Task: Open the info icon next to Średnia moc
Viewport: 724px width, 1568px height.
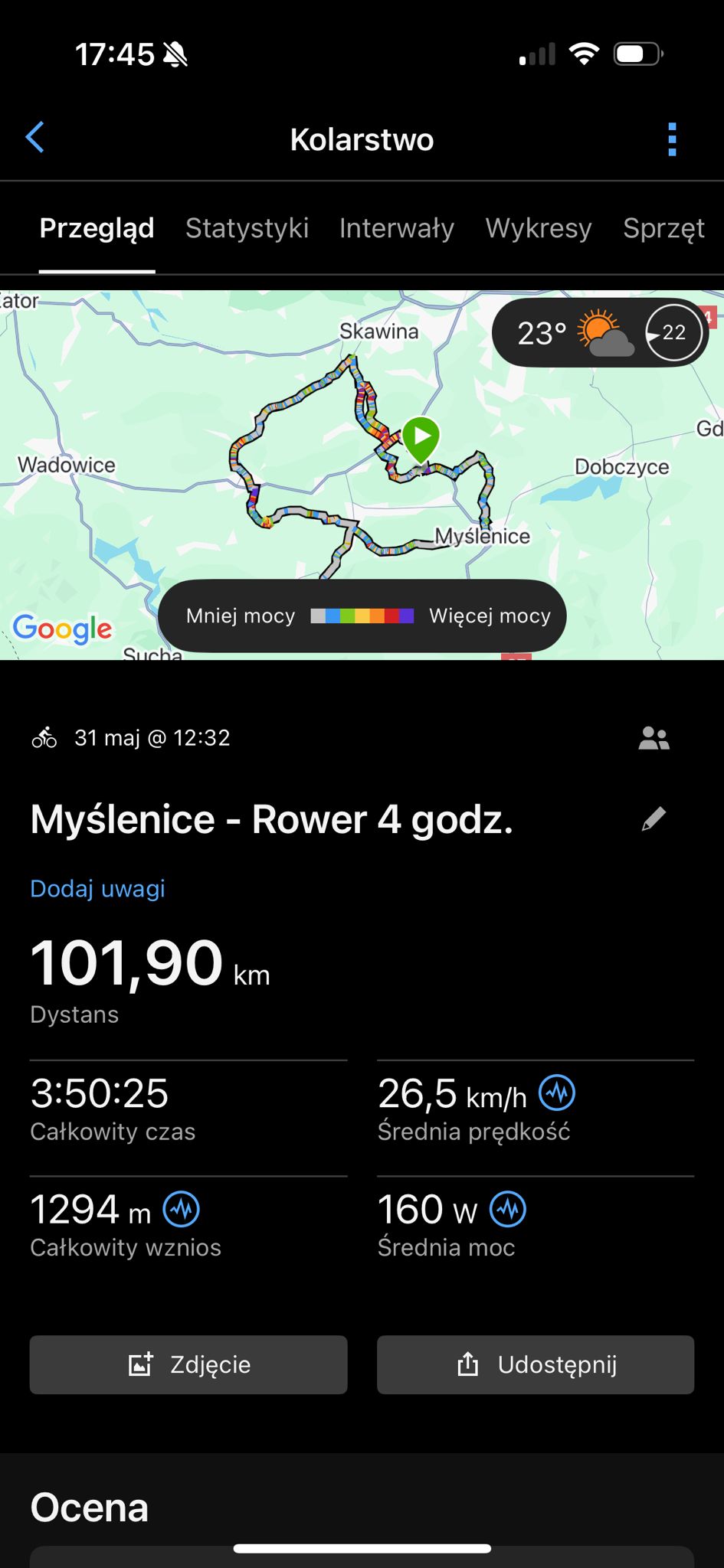Action: tap(508, 1210)
